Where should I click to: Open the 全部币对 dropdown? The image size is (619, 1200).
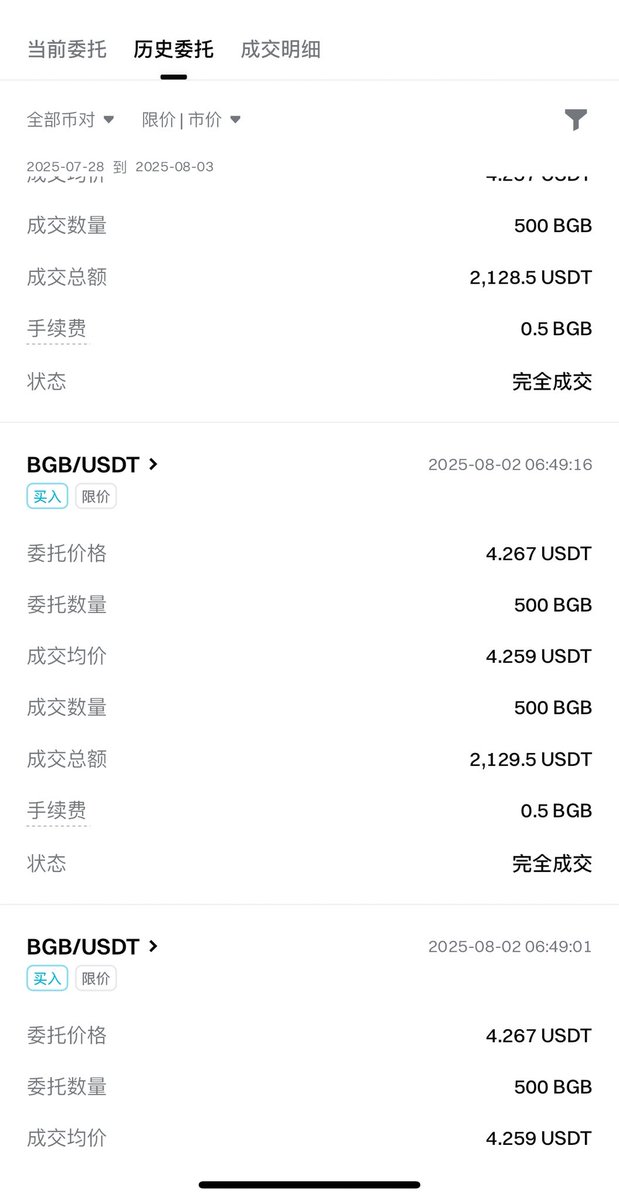[x=71, y=119]
